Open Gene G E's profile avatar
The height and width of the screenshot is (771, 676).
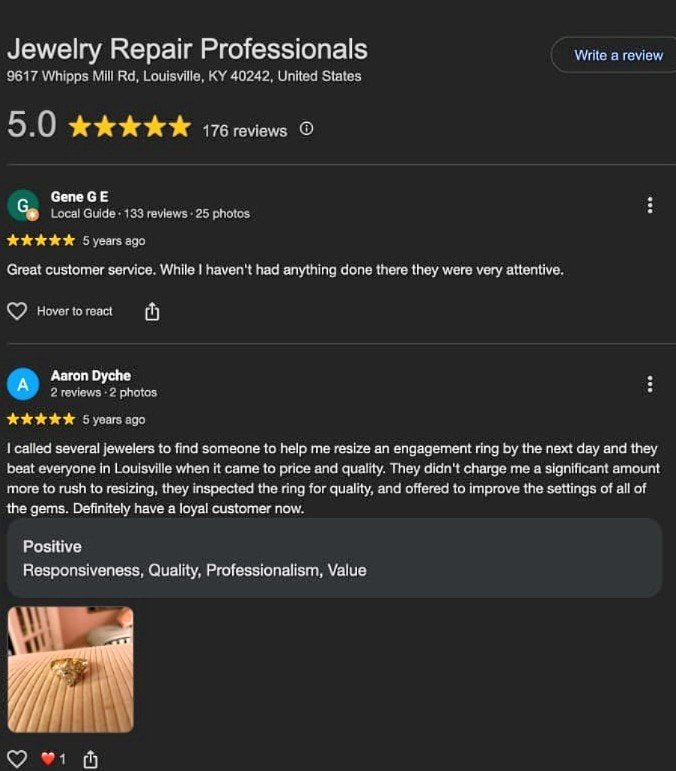click(x=23, y=205)
